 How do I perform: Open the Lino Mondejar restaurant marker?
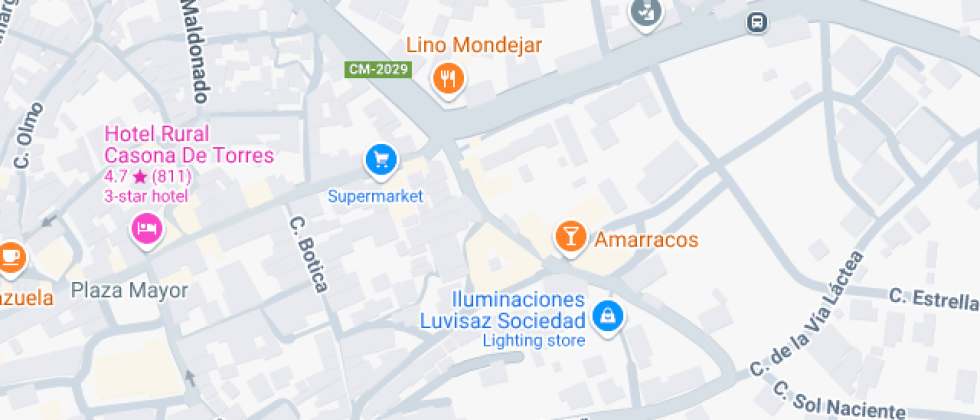point(448,77)
